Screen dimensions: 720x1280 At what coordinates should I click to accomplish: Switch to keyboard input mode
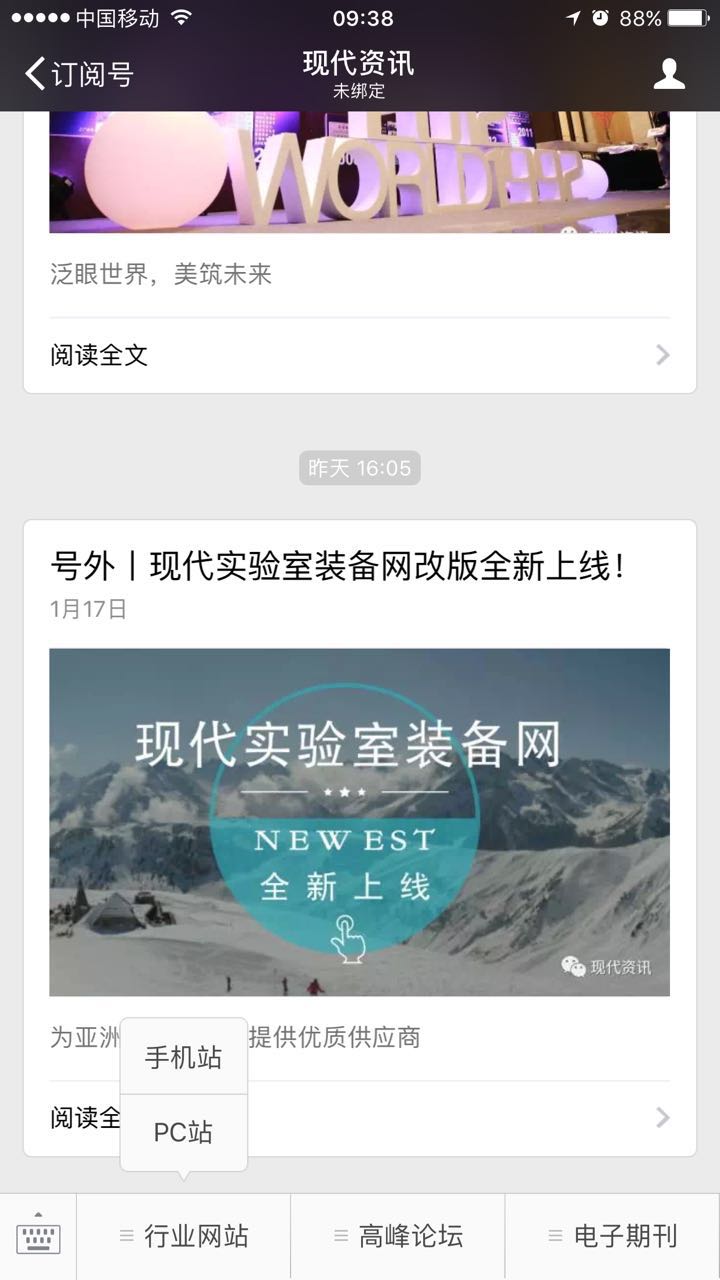pos(38,1237)
